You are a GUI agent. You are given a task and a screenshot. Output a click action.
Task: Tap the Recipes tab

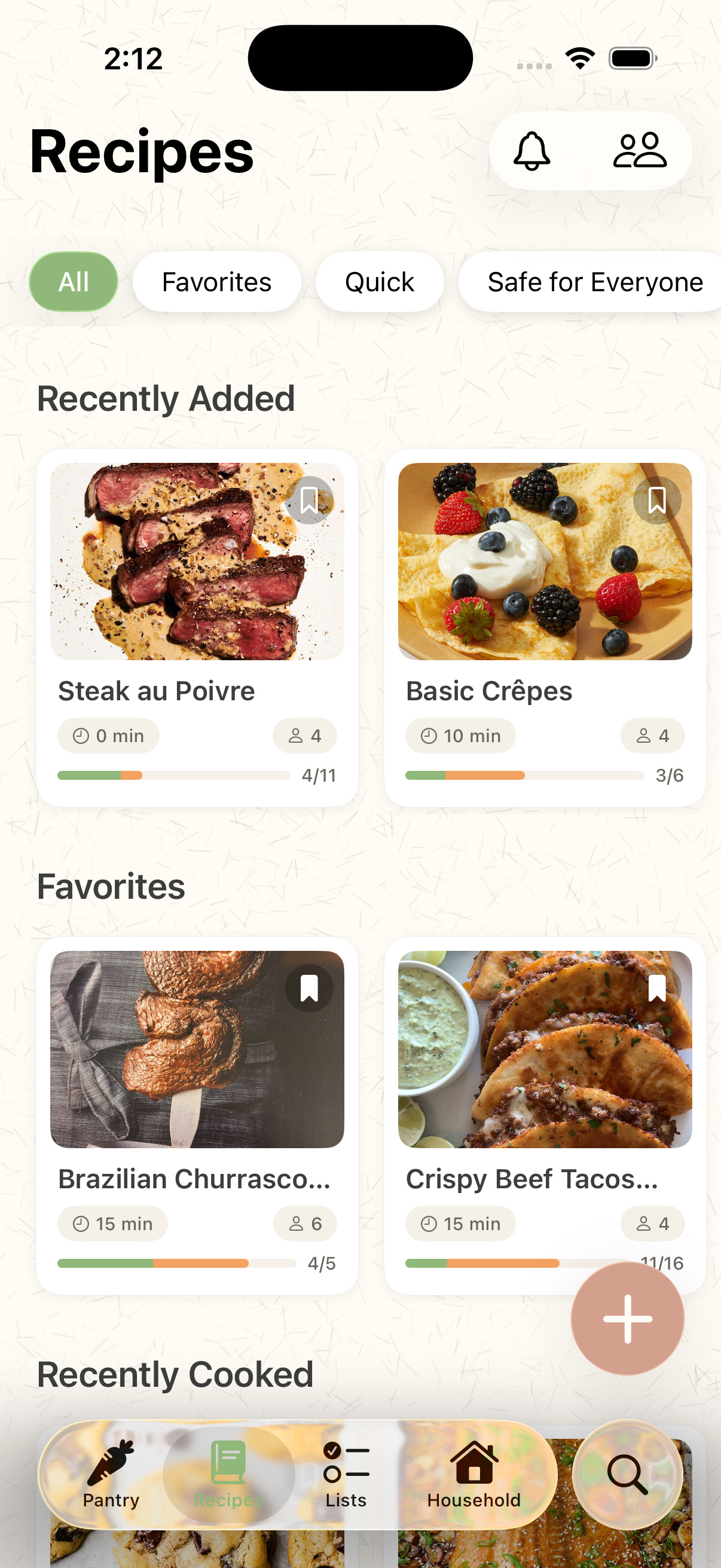[229, 1474]
